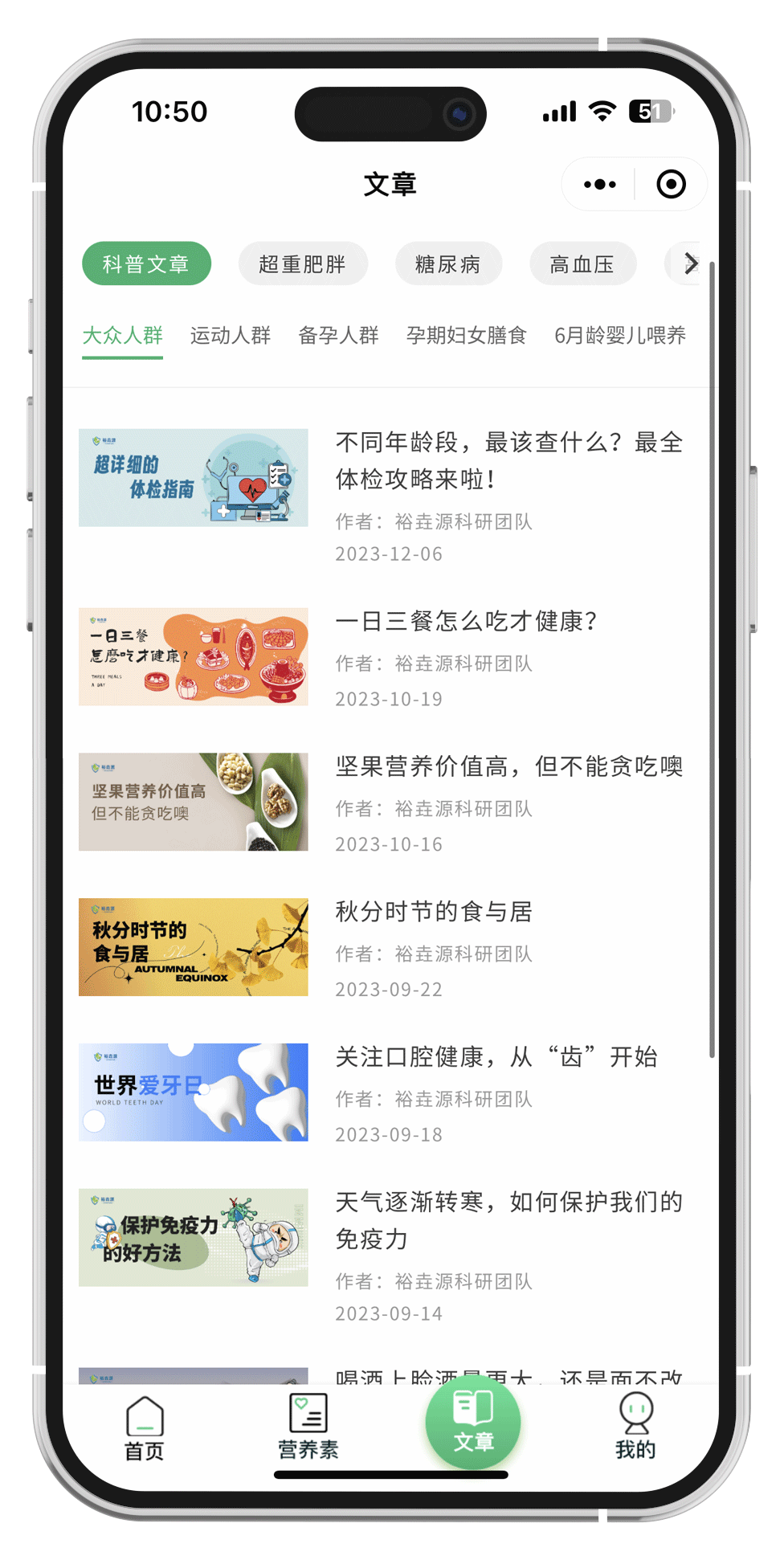Screen dimensions: 784x1560
Task: Switch to the 6月龄婴儿喂养 tab
Action: click(619, 335)
